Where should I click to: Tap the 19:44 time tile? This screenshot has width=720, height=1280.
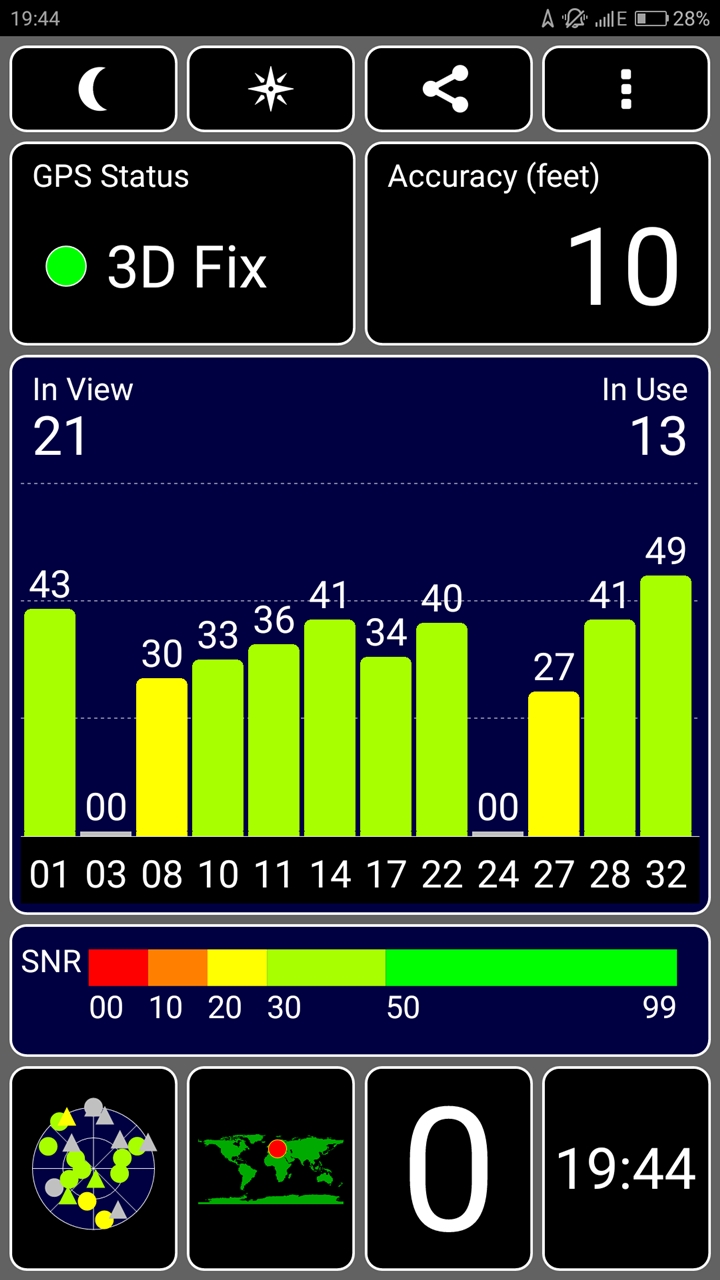point(626,1166)
